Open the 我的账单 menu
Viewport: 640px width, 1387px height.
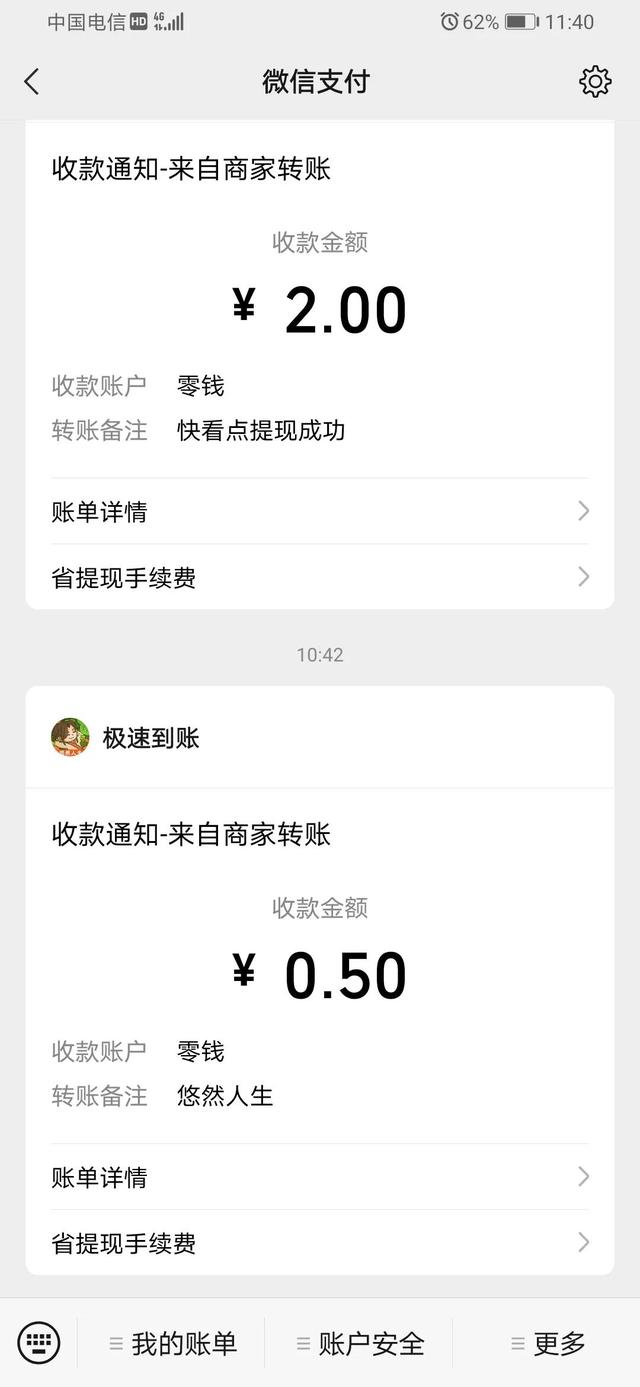pos(172,1344)
